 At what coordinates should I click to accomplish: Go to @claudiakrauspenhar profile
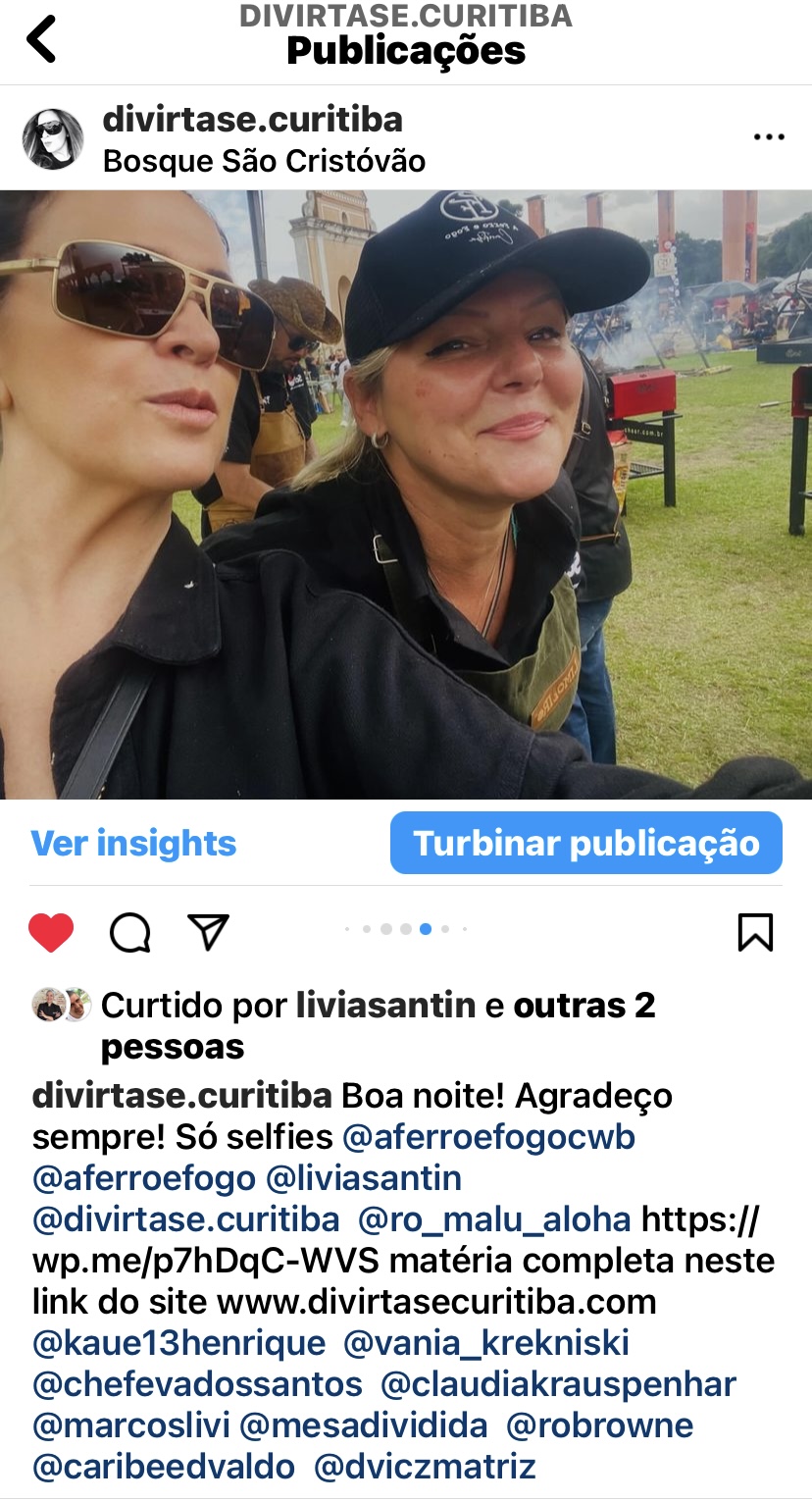[558, 1384]
